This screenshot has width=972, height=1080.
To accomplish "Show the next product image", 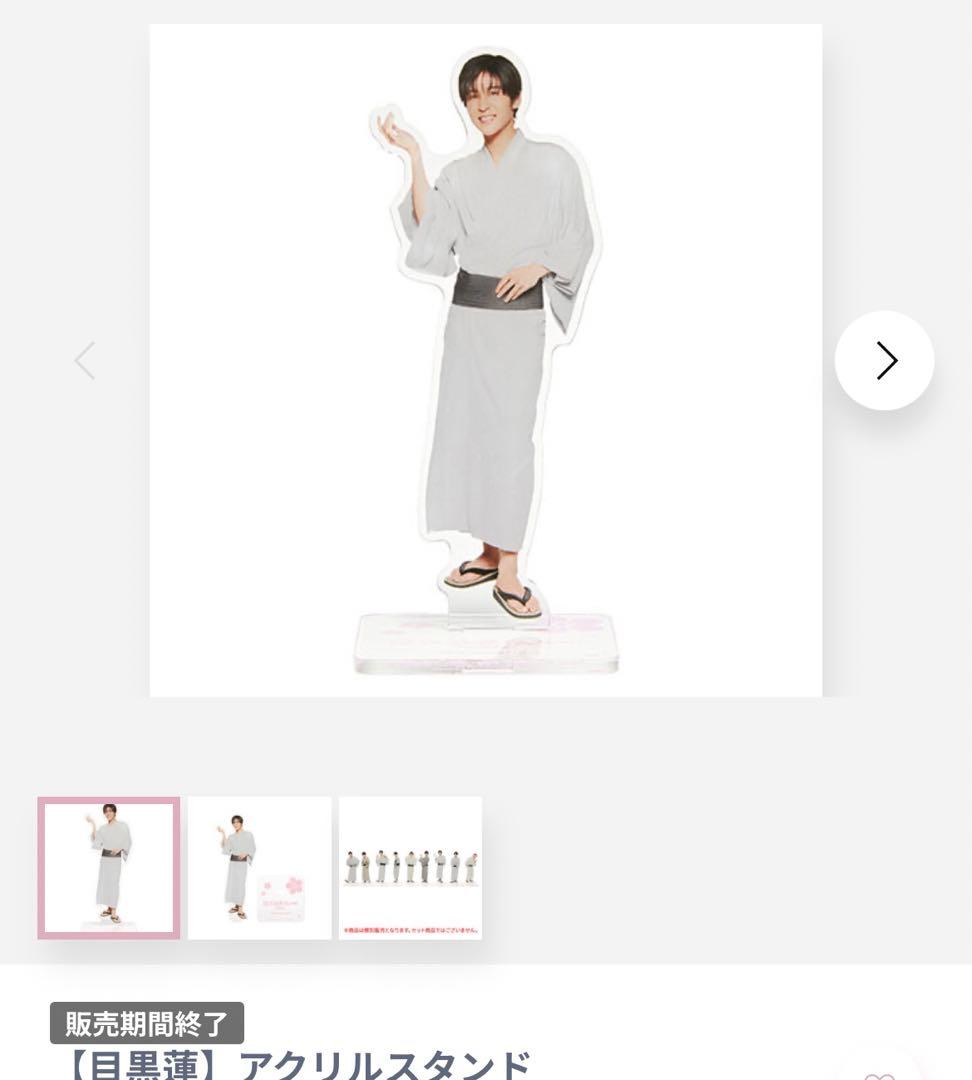I will click(x=884, y=360).
